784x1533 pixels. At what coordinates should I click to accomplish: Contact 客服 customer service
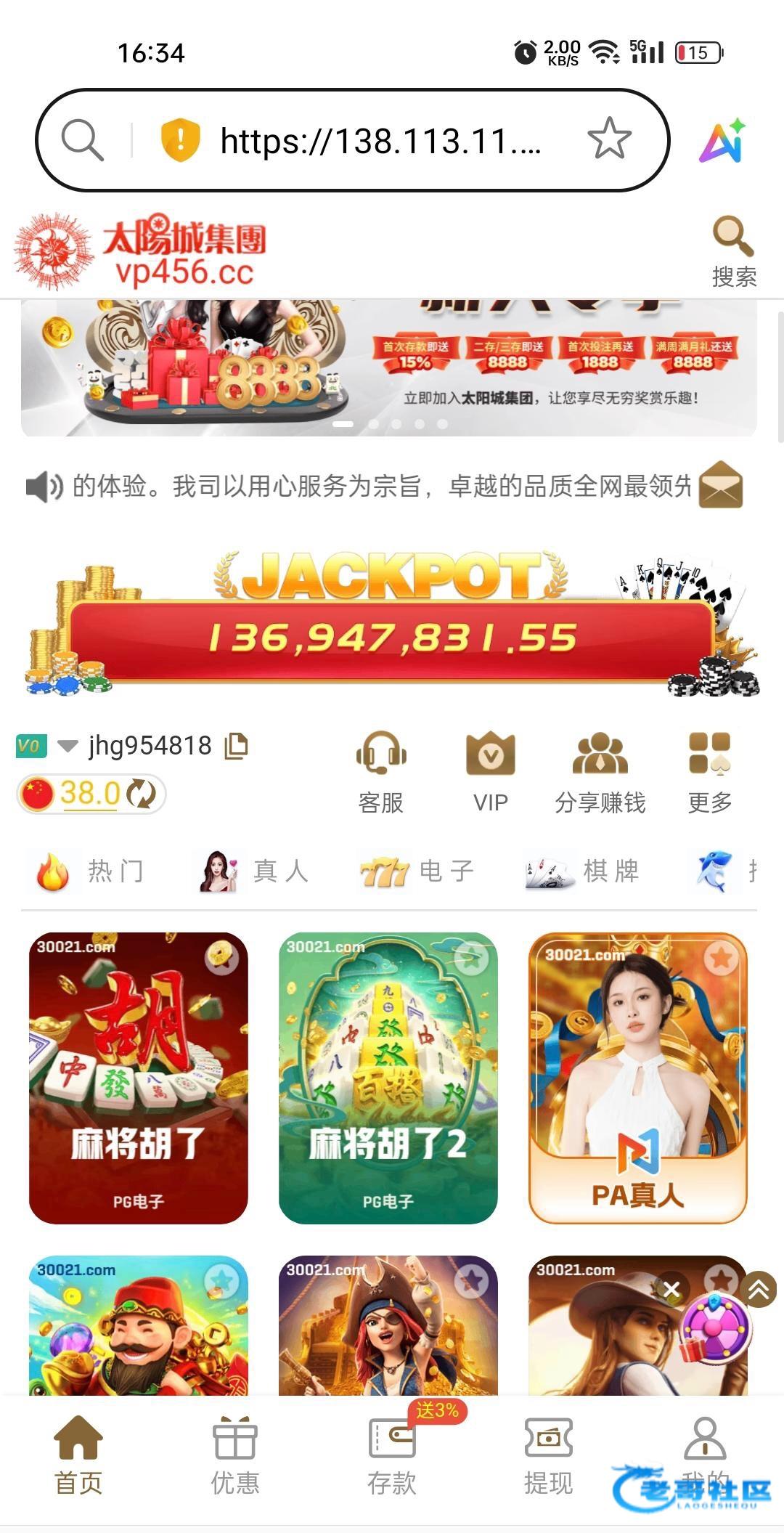click(x=380, y=771)
